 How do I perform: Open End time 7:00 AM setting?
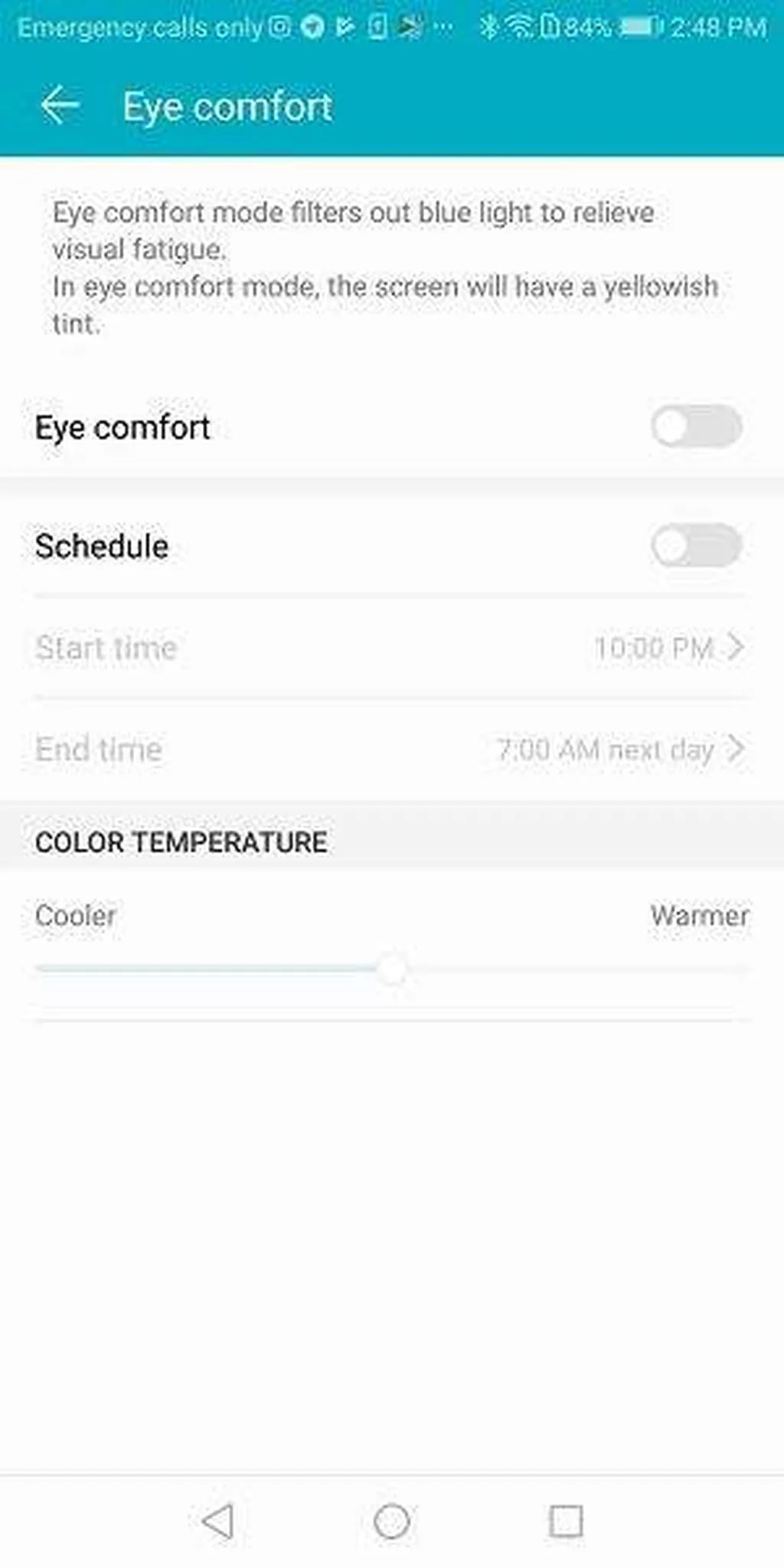pos(390,749)
